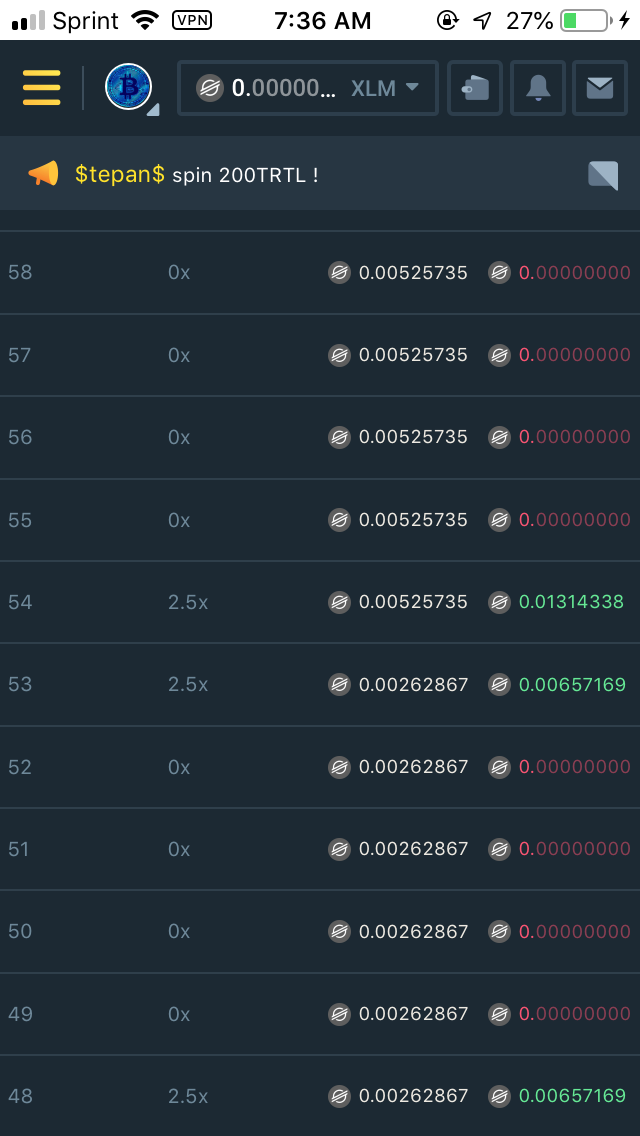The height and width of the screenshot is (1136, 640).
Task: Open the profile avatar menu
Action: pyautogui.click(x=129, y=88)
